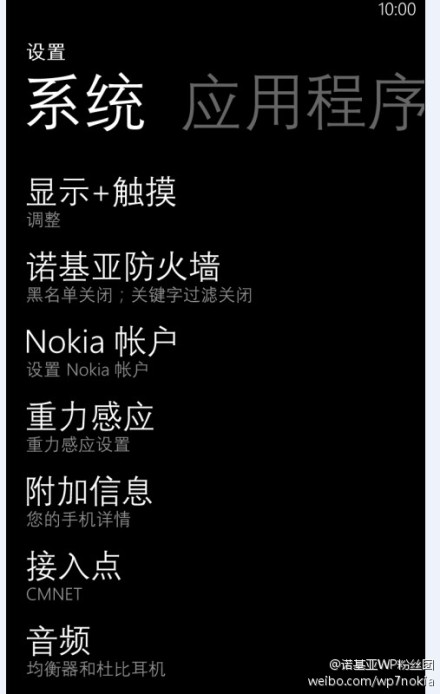Open Nokia 帐户 settings
This screenshot has height=694, width=440.
tap(101, 352)
